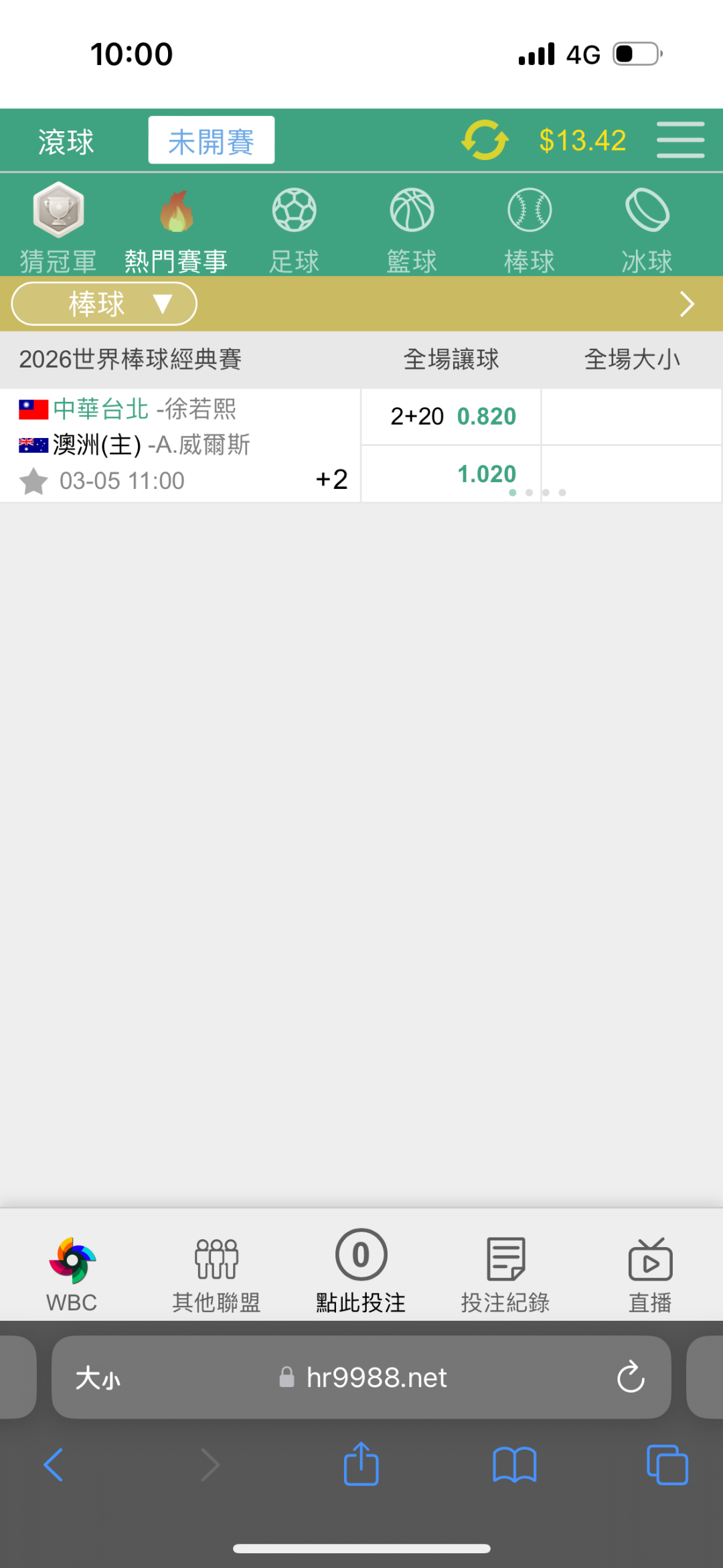This screenshot has height=1568, width=723.
Task: Tap the right arrow on the gold bar
Action: click(x=687, y=304)
